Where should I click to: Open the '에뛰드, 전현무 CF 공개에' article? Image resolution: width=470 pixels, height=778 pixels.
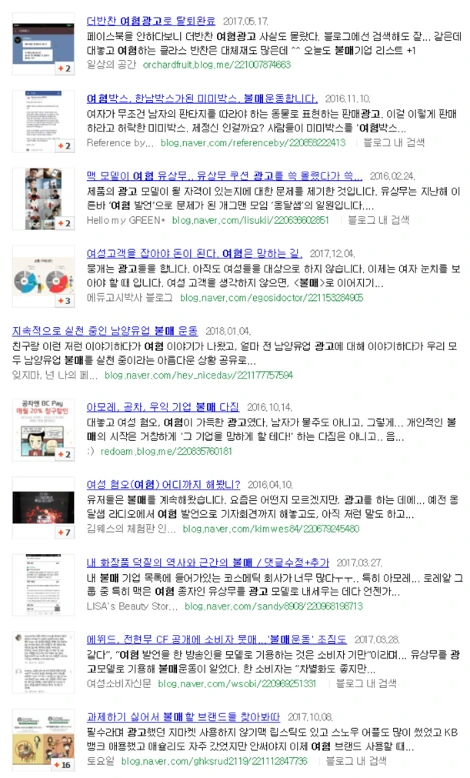pyautogui.click(x=216, y=640)
